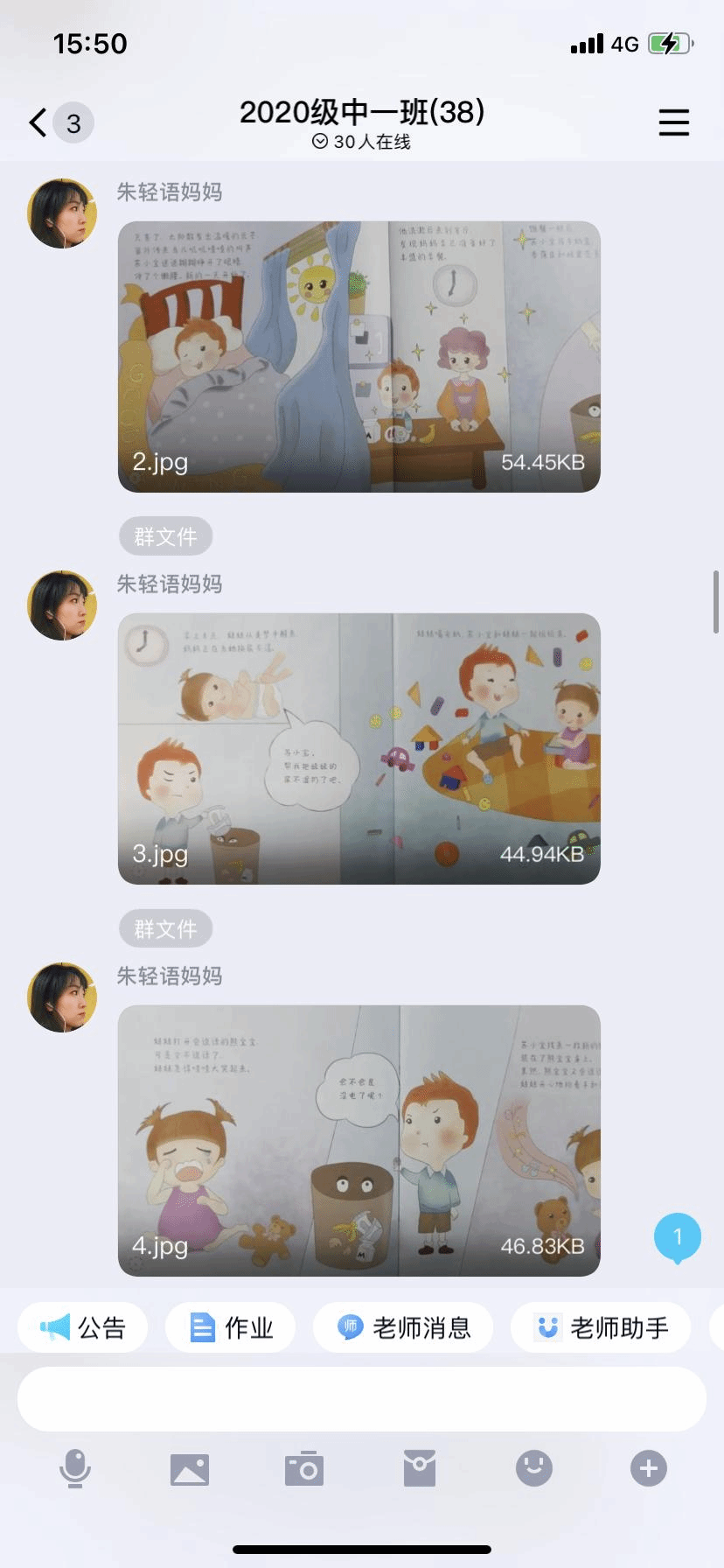Start a voice message with microphone
This screenshot has width=724, height=1568.
click(x=75, y=1468)
